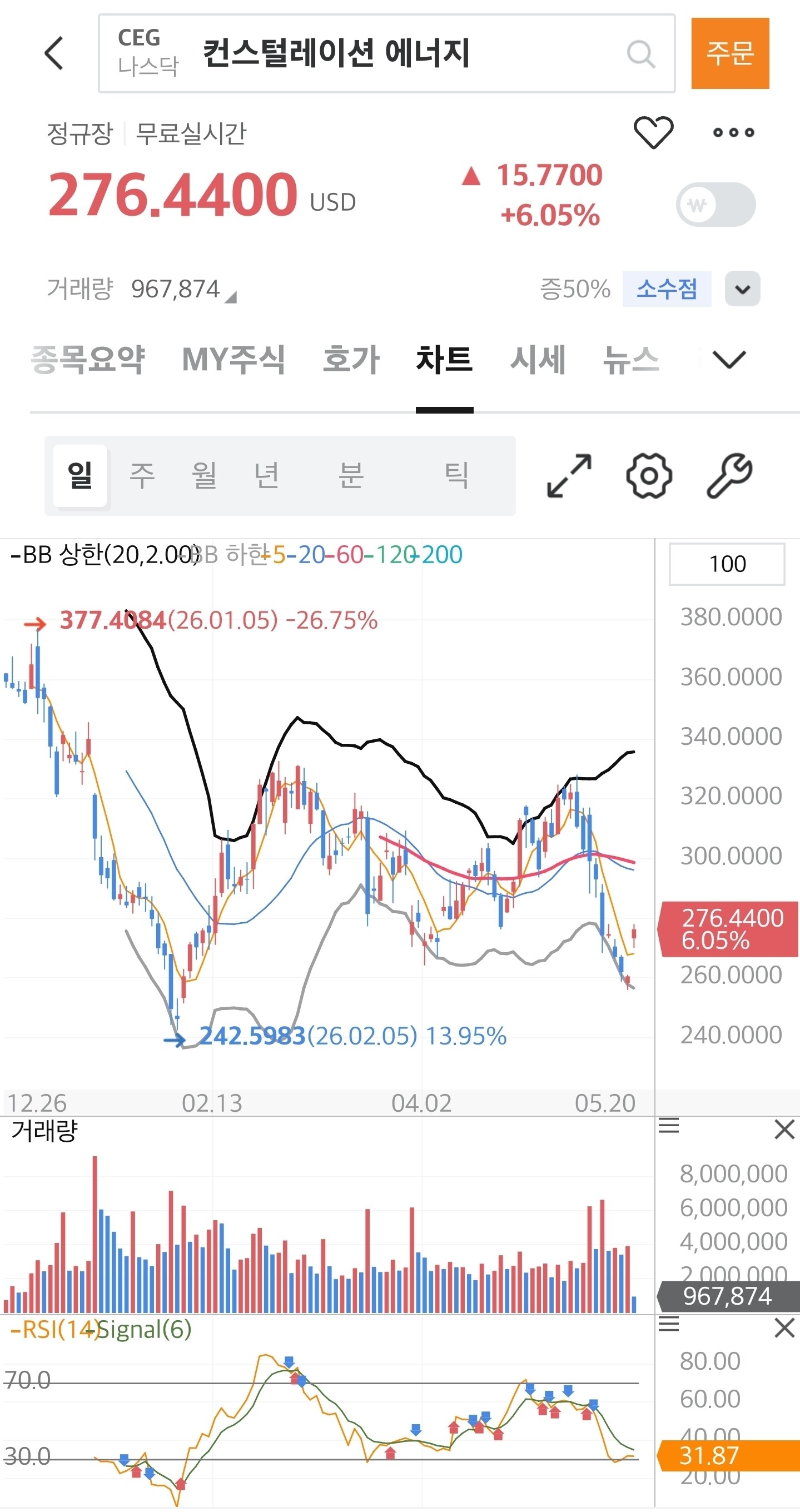
Task: Expand the chart to fullscreen
Action: (x=569, y=475)
